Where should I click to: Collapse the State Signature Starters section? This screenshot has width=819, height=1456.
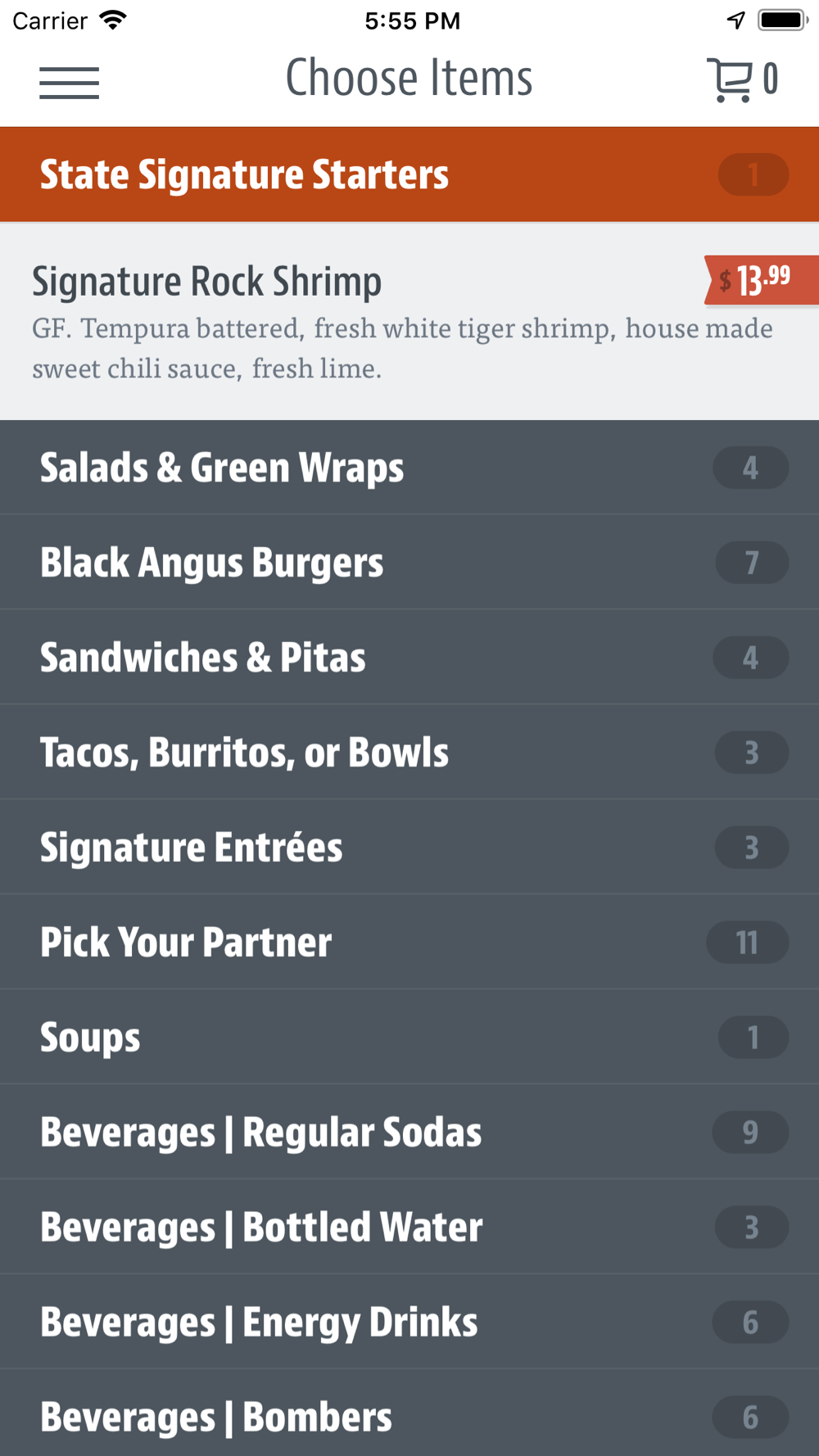(409, 174)
